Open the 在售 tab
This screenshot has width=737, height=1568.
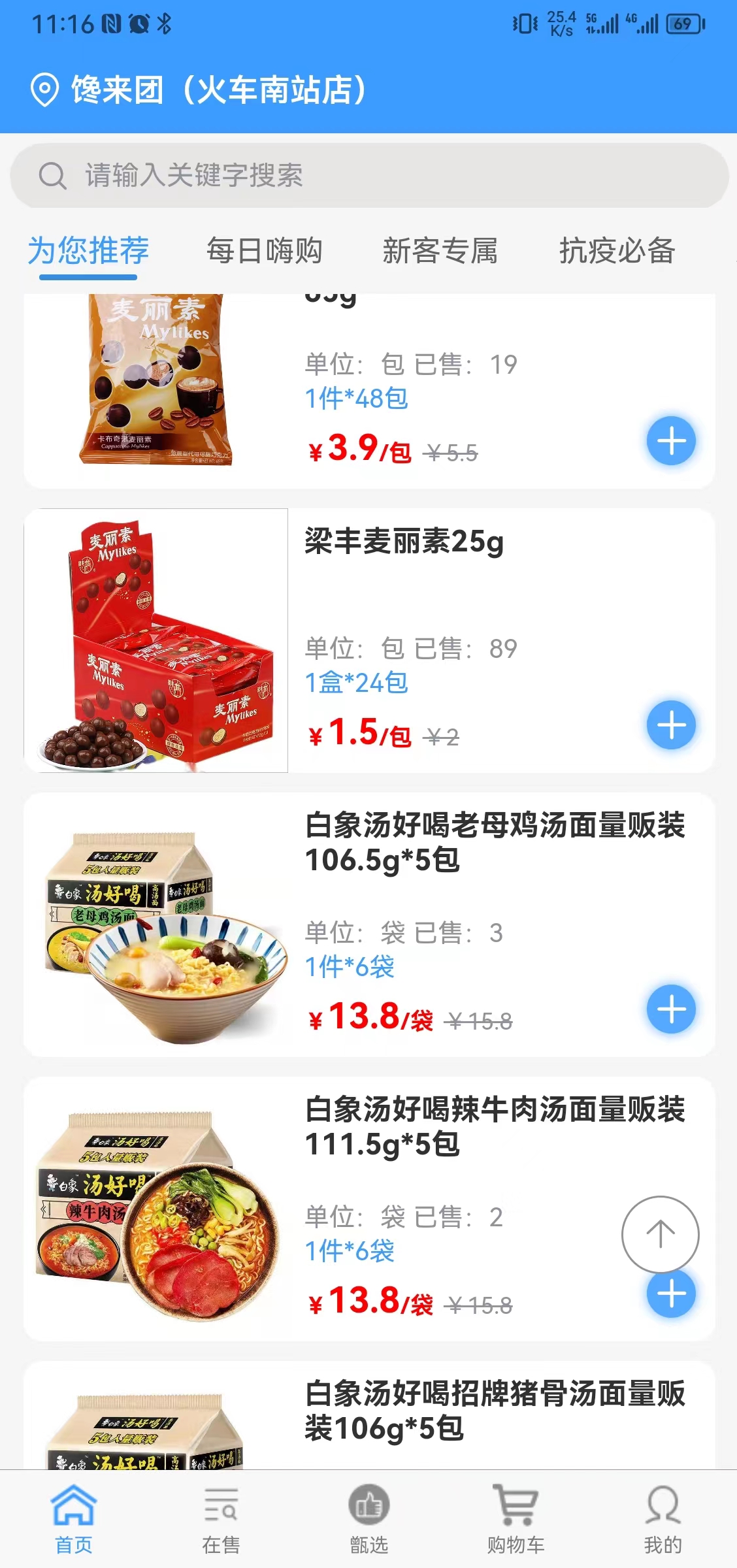pos(221,1519)
